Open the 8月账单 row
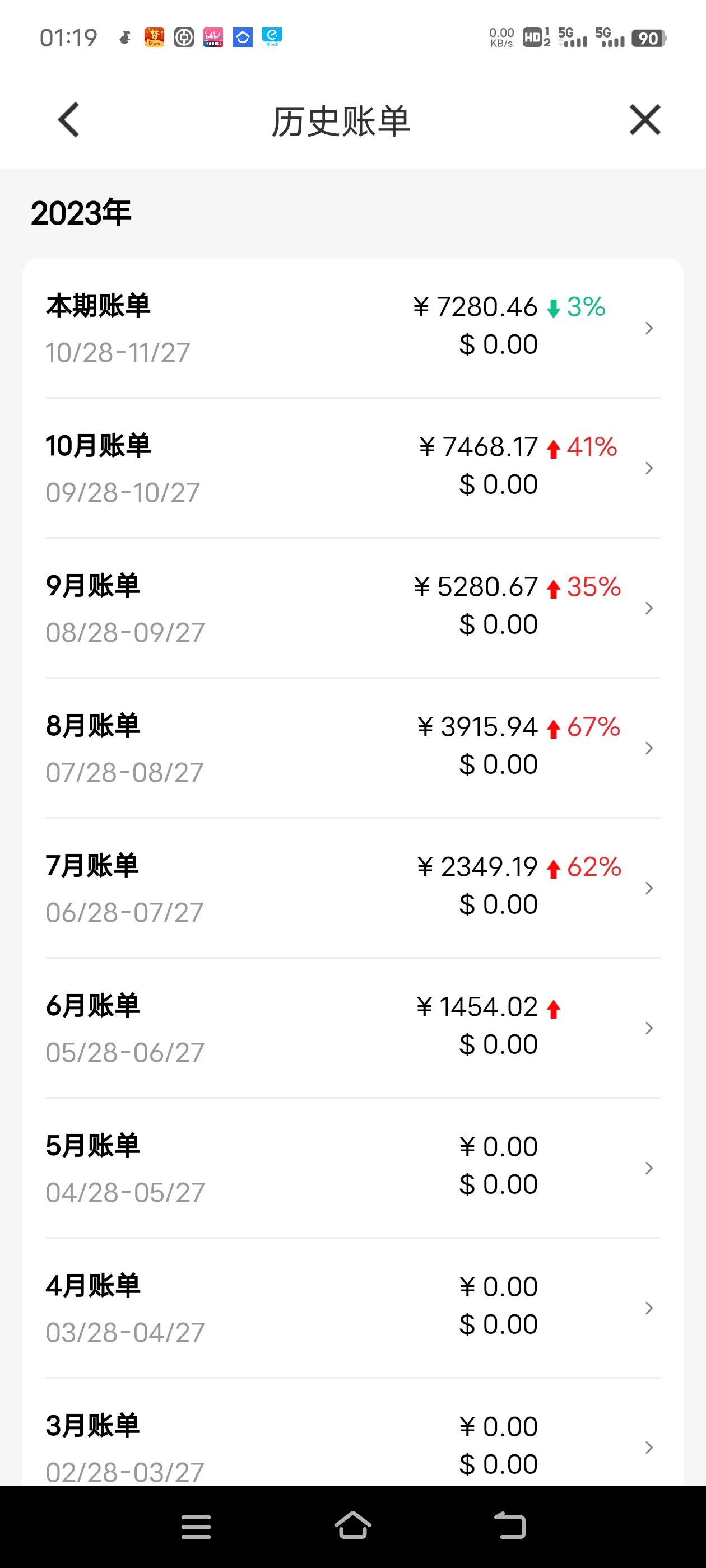 click(x=352, y=748)
